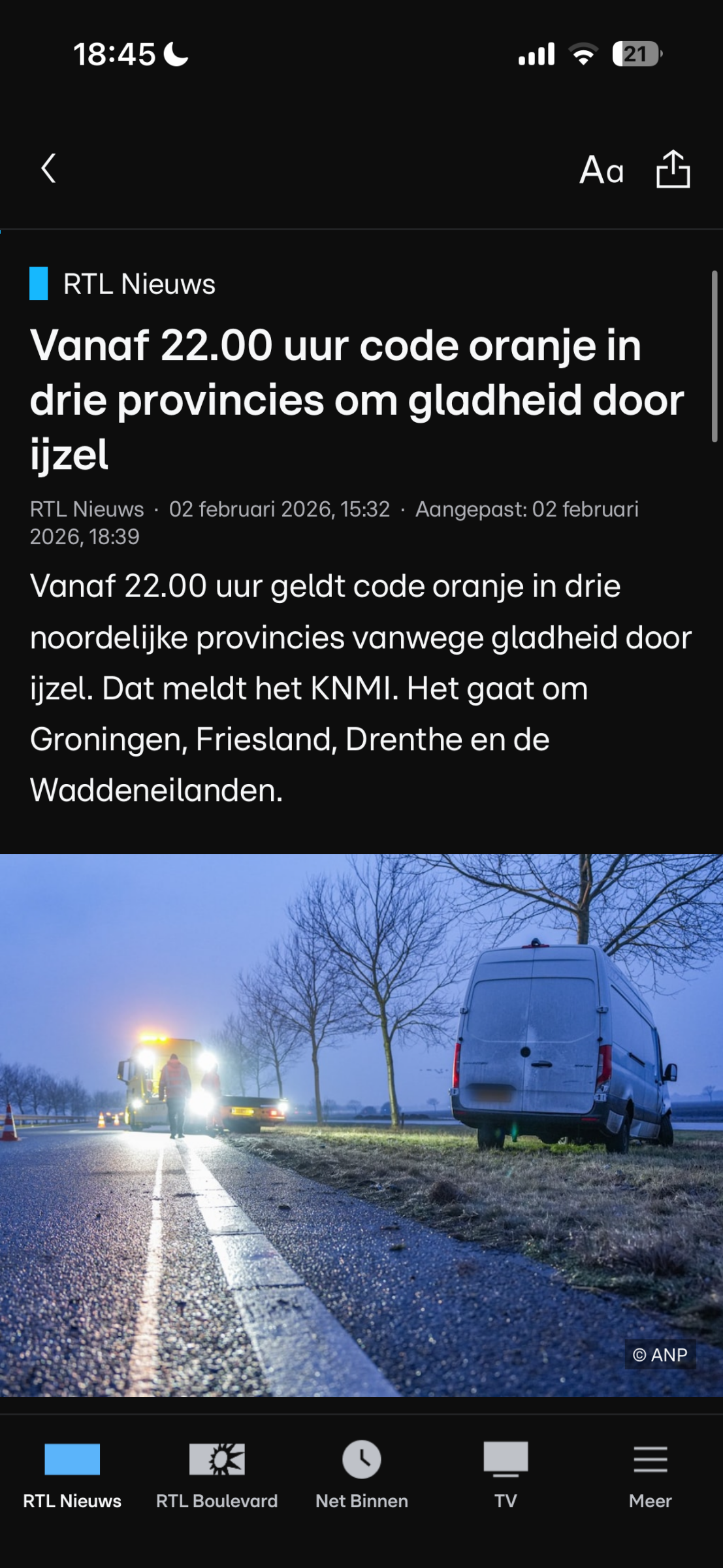Viewport: 723px width, 1568px height.
Task: Open the Aa text size settings
Action: pos(602,171)
